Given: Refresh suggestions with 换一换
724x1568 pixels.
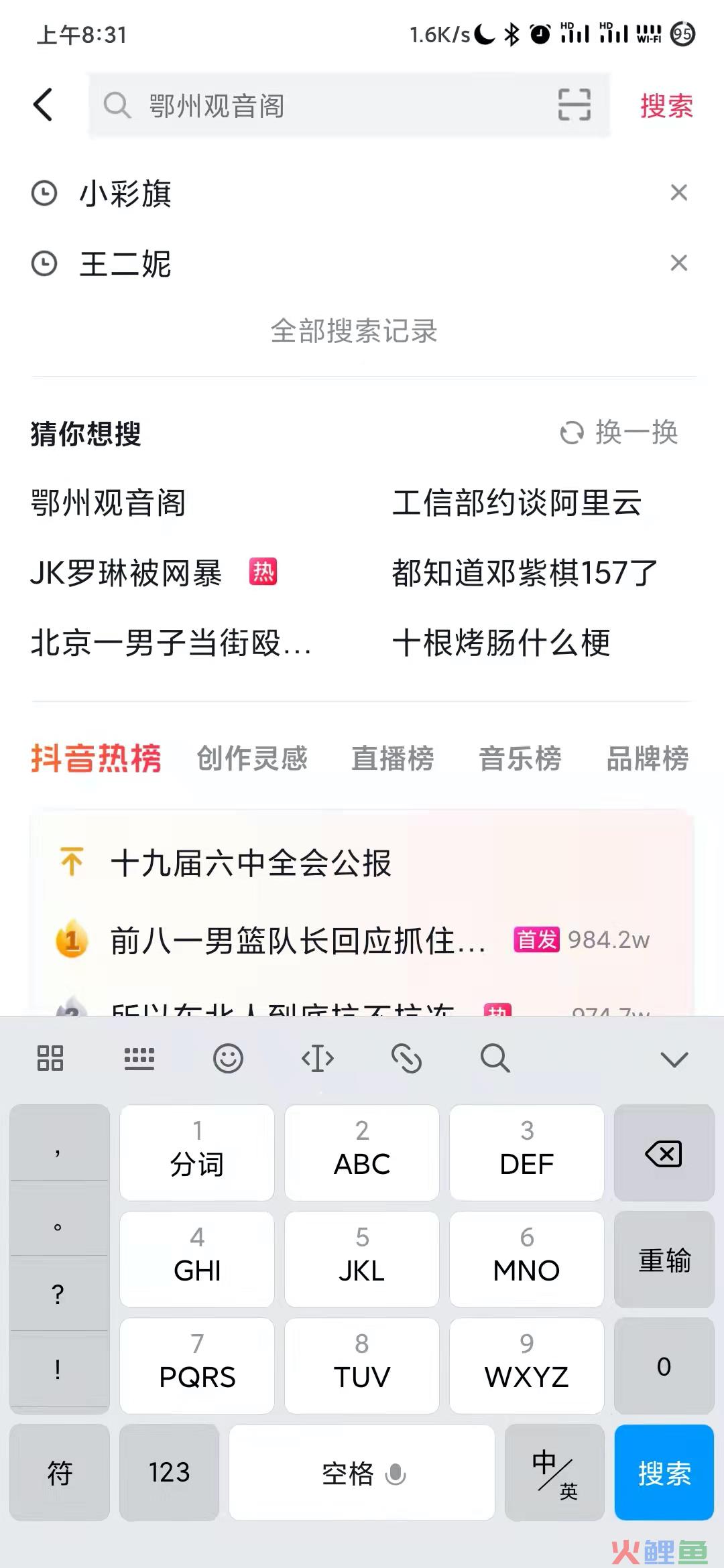Looking at the screenshot, I should tap(619, 433).
